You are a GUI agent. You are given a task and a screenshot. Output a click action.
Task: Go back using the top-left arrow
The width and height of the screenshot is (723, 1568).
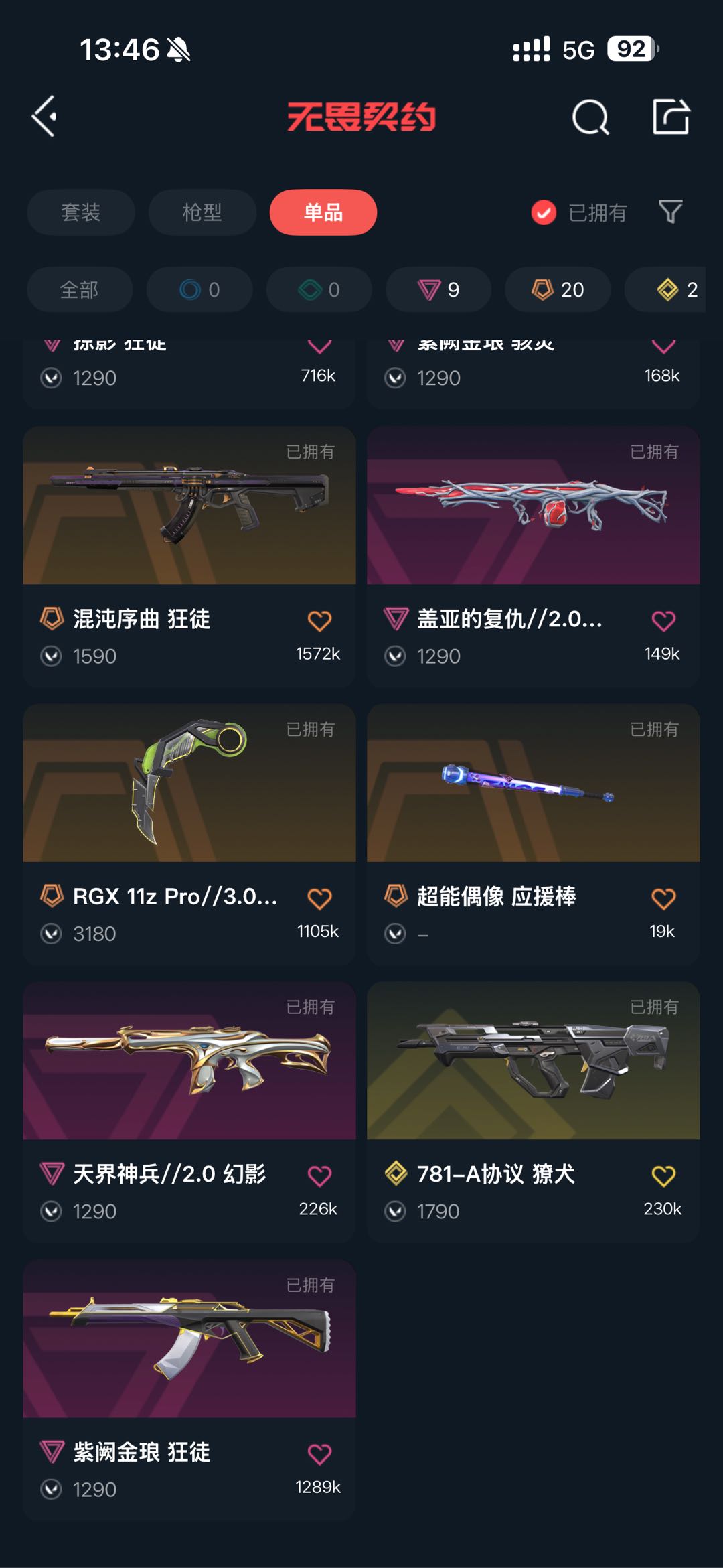(44, 117)
